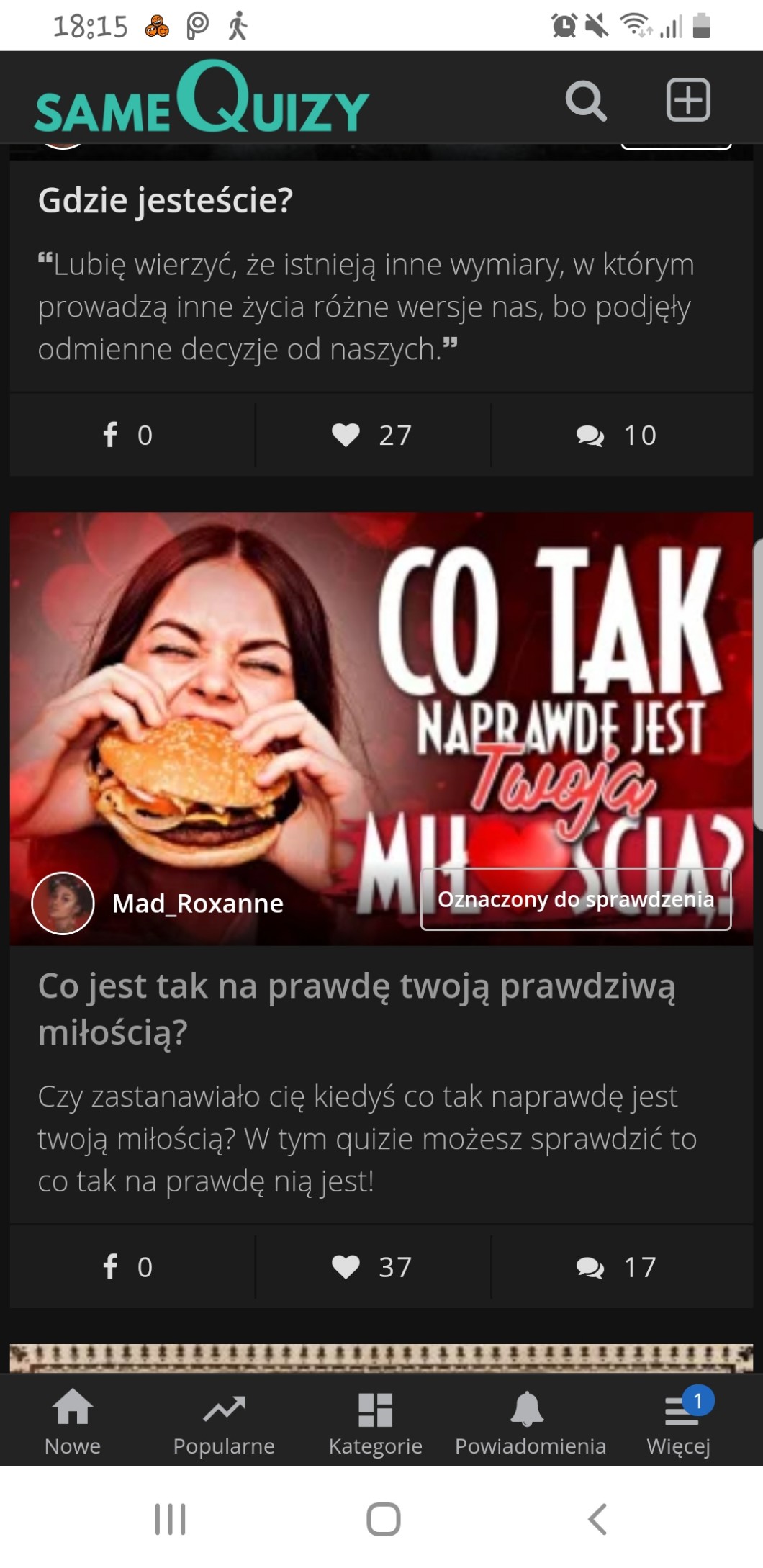This screenshot has width=763, height=1568.
Task: Open the SameQuizy logo home link
Action: click(202, 99)
